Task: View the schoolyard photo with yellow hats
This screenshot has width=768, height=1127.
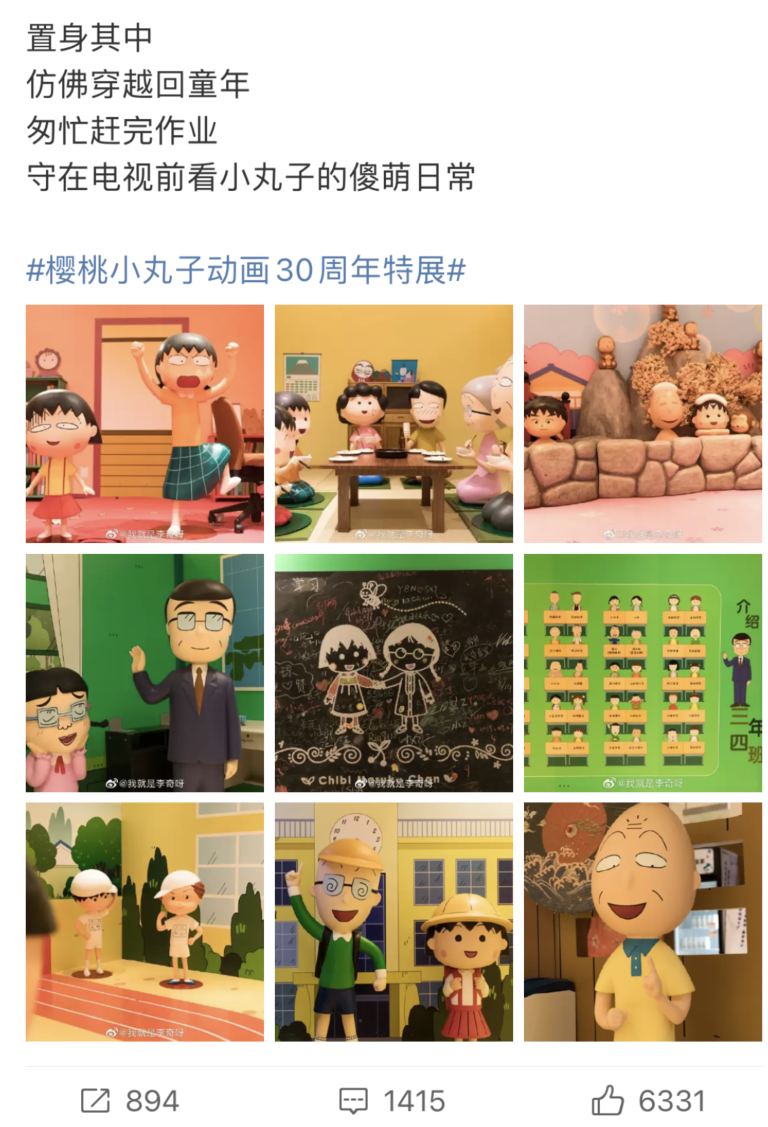Action: point(394,921)
